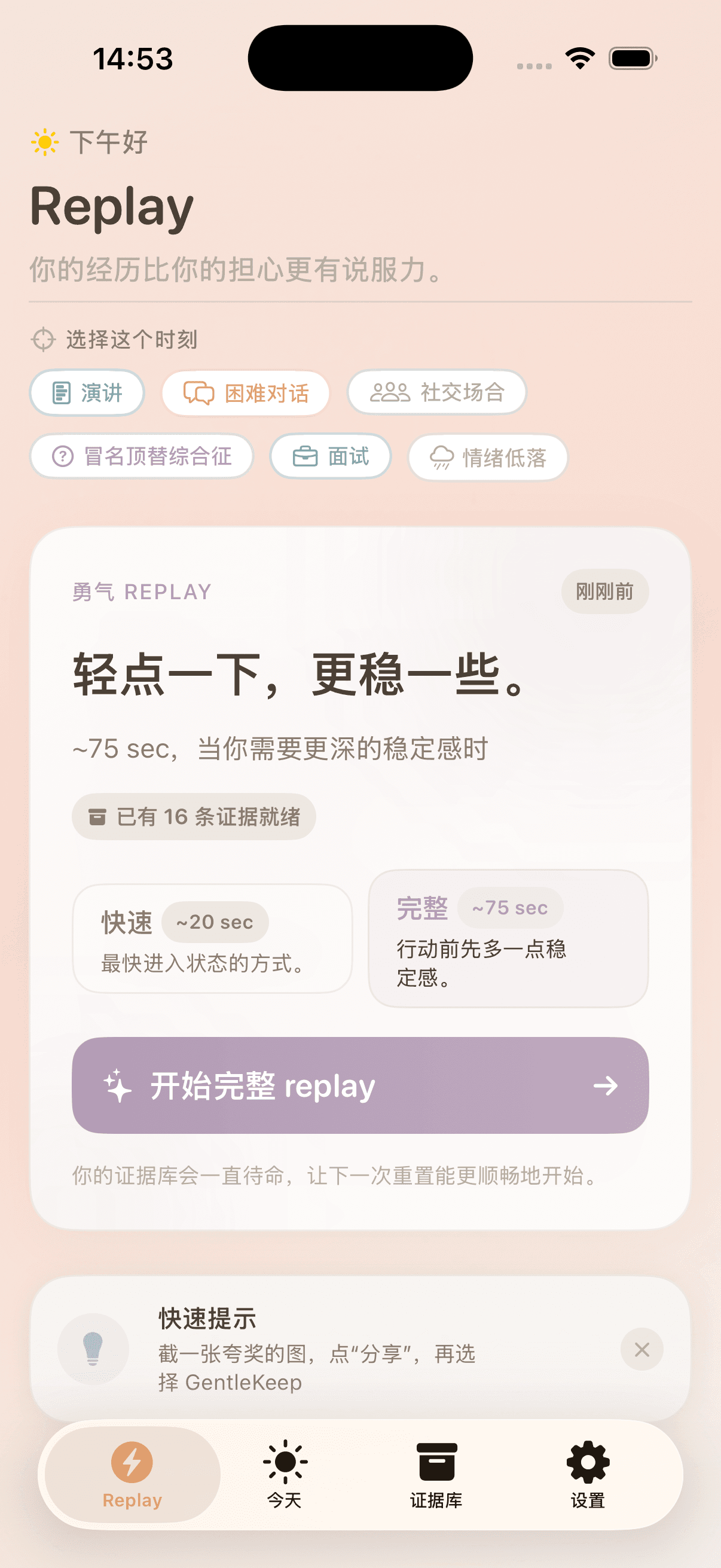
Task: Start with 开始完整 replay button
Action: tap(360, 1085)
